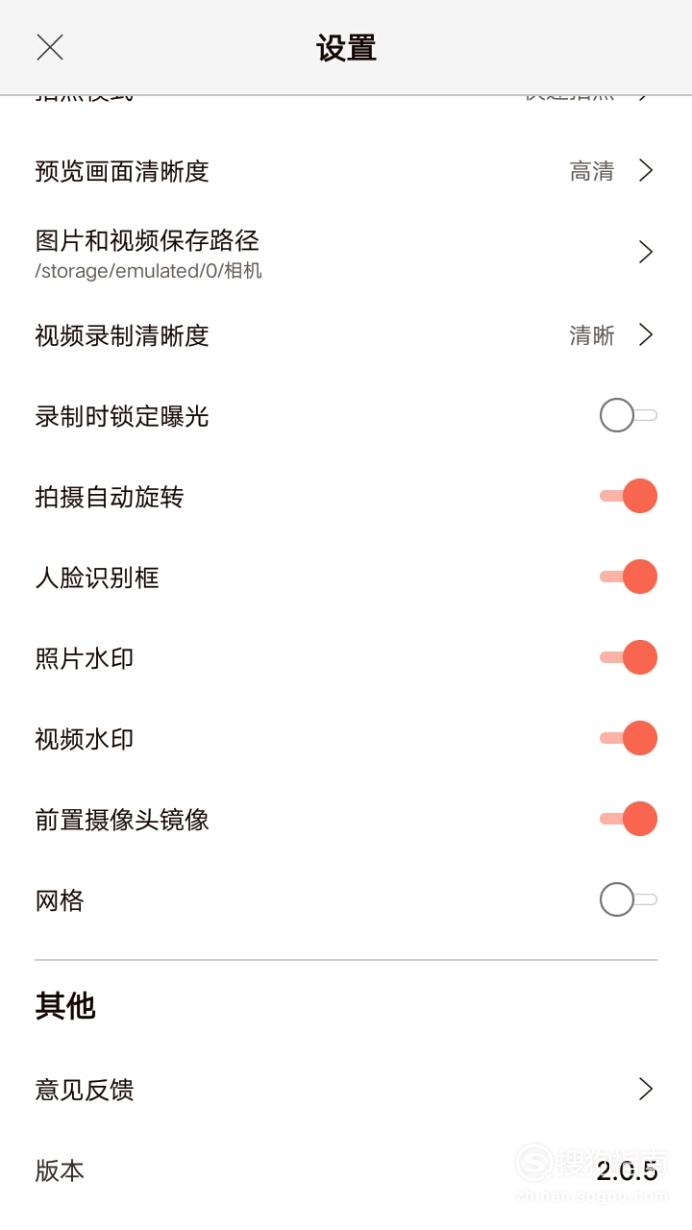
Task: Turn off 拍摄自动旋转
Action: click(628, 496)
